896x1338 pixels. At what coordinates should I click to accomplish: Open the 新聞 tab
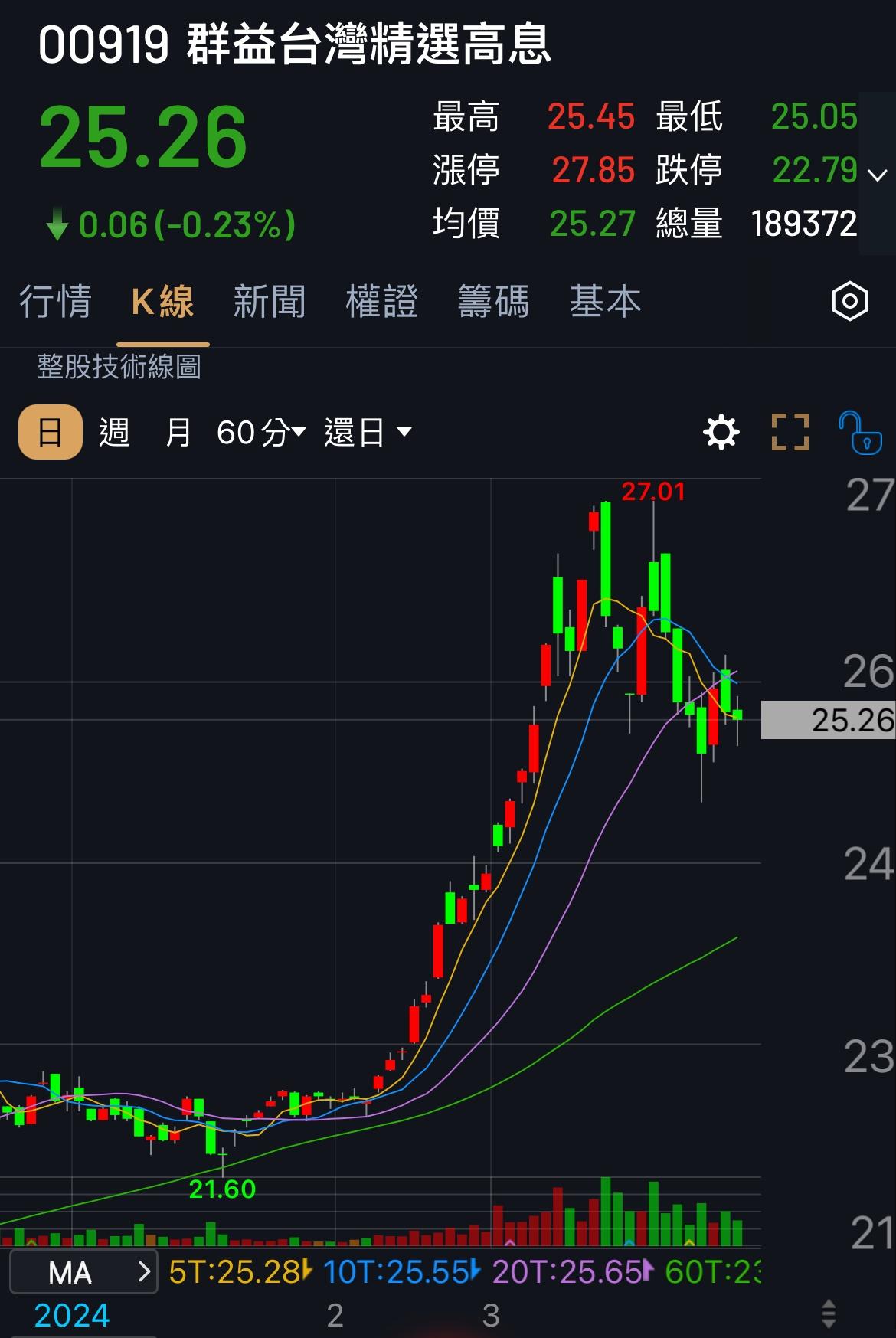coord(269,301)
